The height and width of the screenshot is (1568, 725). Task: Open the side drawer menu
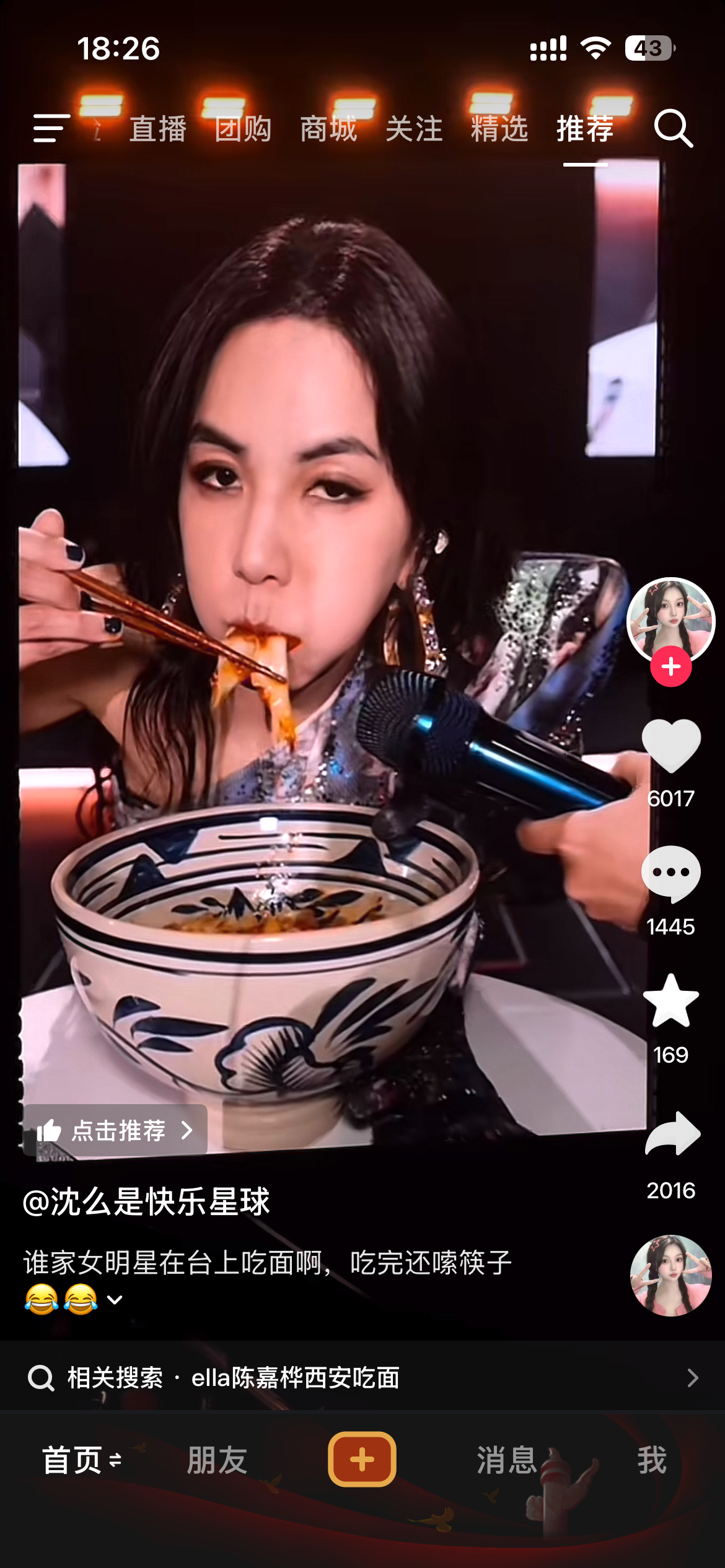pyautogui.click(x=51, y=128)
